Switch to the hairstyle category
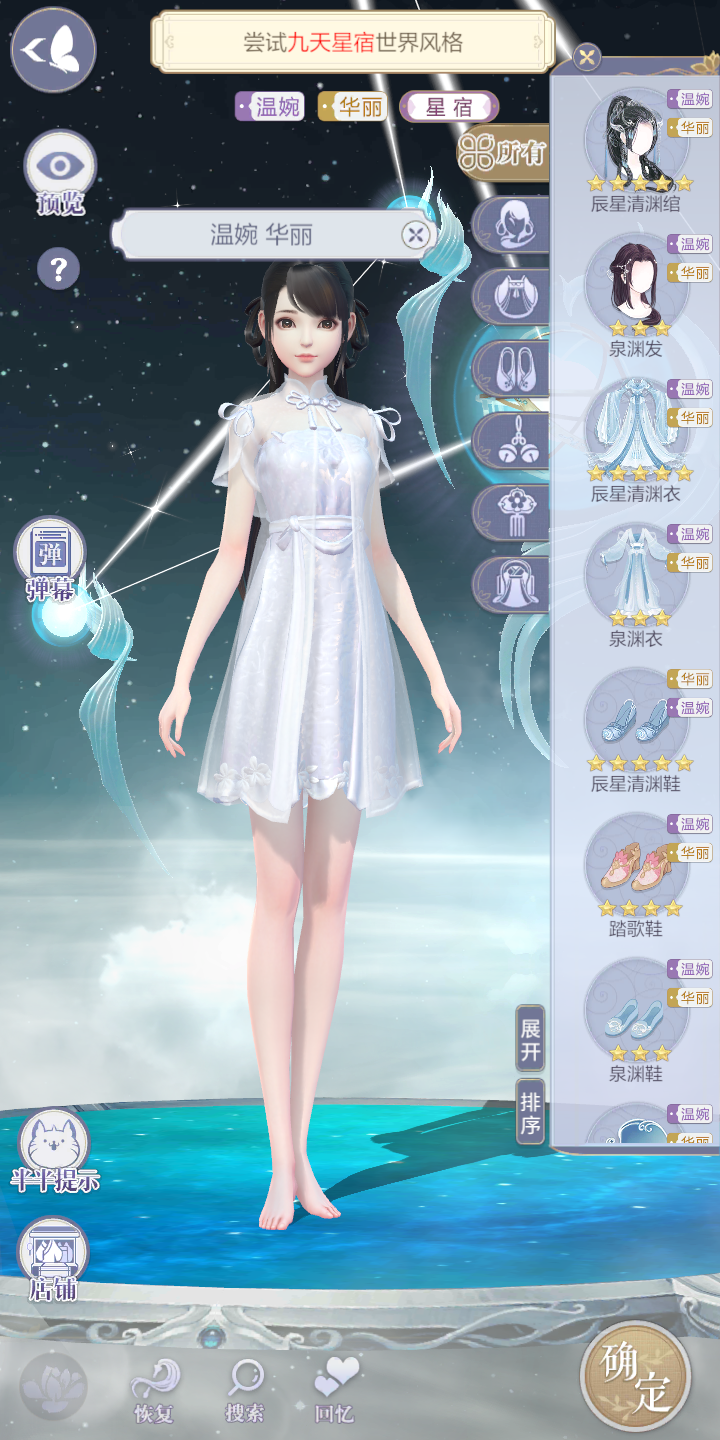This screenshot has width=720, height=1440. (514, 225)
